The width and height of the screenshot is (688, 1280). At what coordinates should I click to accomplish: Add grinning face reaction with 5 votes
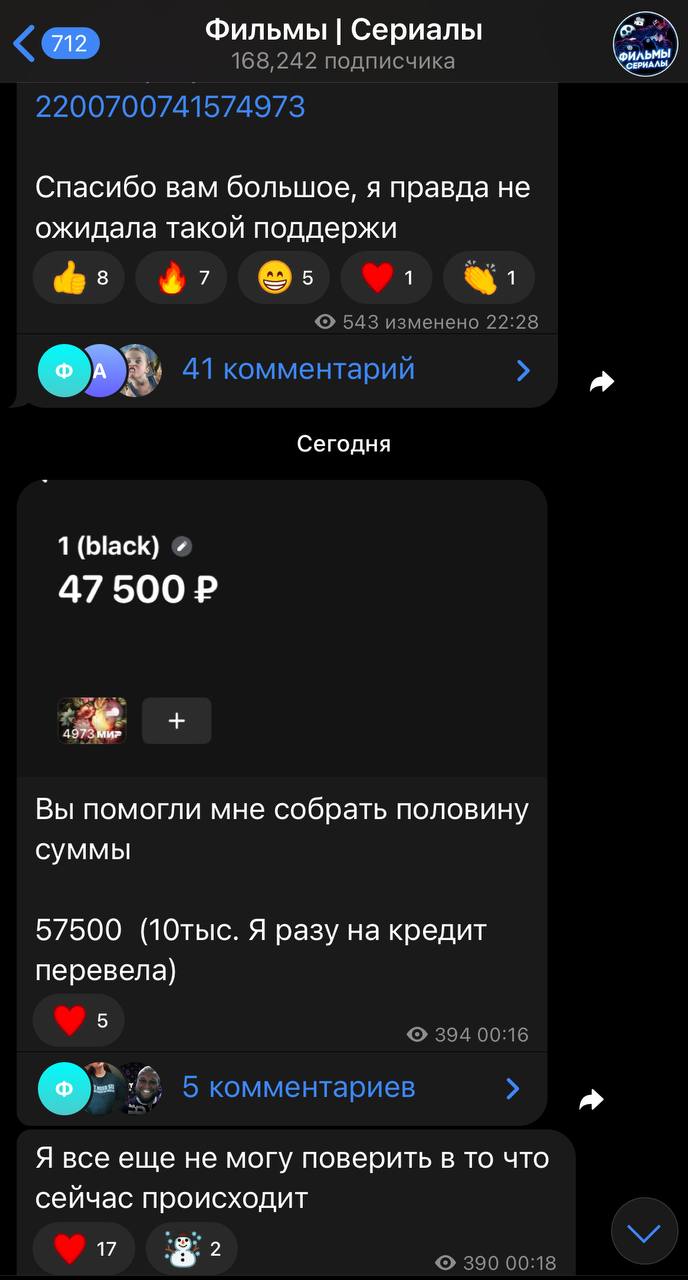tap(285, 278)
